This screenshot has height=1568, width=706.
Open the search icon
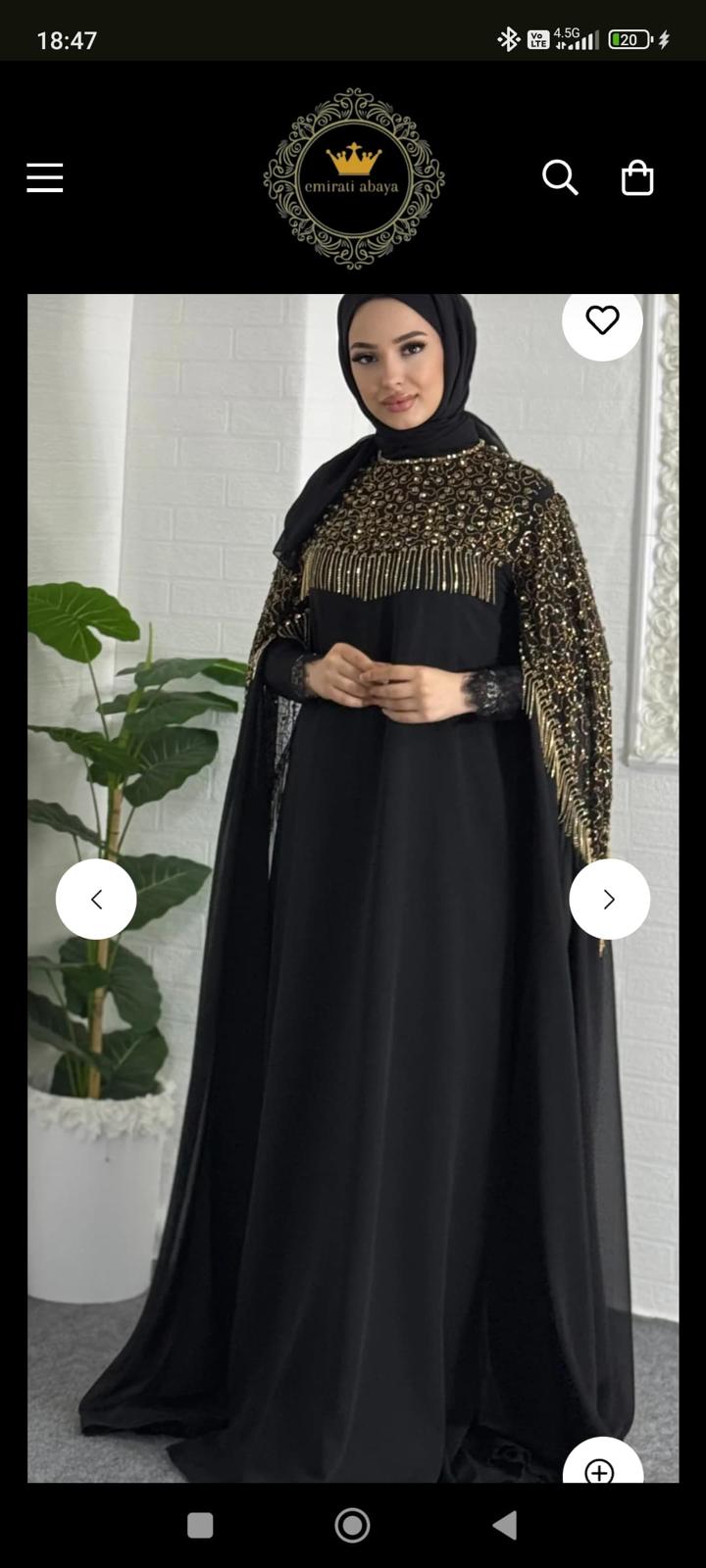point(560,178)
